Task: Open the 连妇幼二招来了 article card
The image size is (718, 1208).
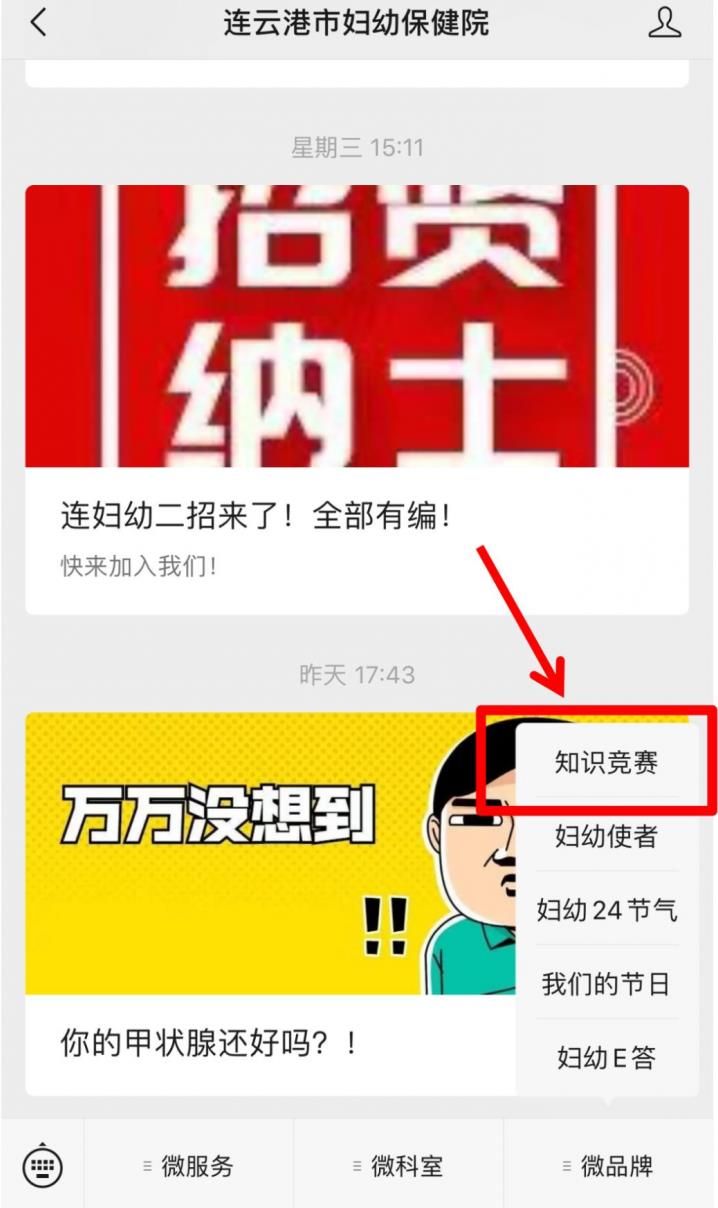Action: [x=356, y=400]
